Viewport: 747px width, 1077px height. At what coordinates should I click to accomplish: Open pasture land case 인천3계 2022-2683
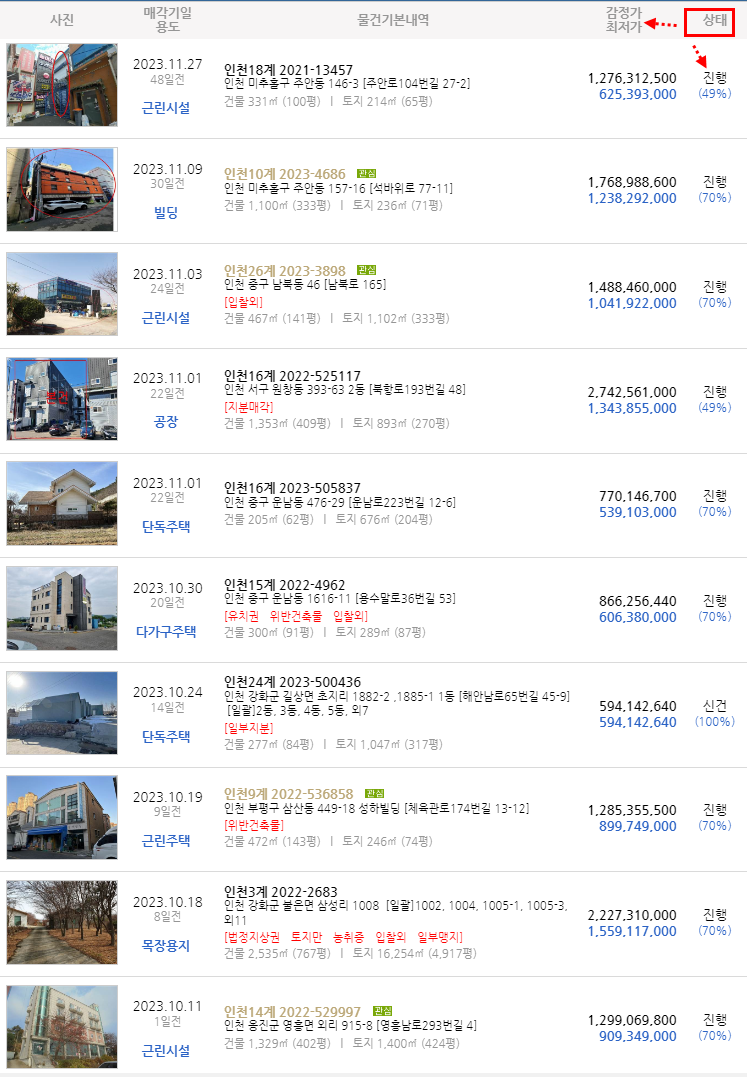pyautogui.click(x=281, y=892)
